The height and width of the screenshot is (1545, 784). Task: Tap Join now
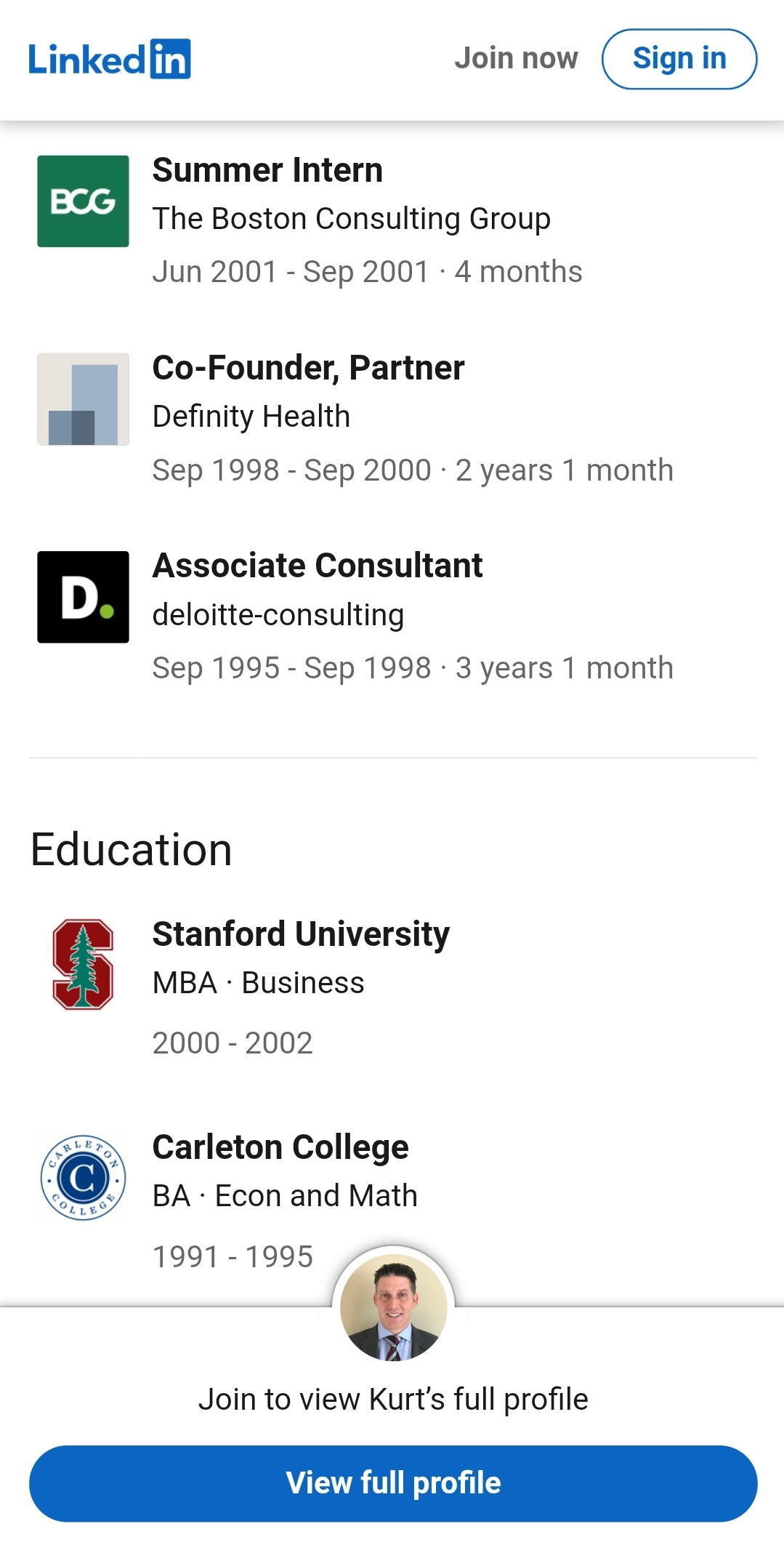pos(516,58)
